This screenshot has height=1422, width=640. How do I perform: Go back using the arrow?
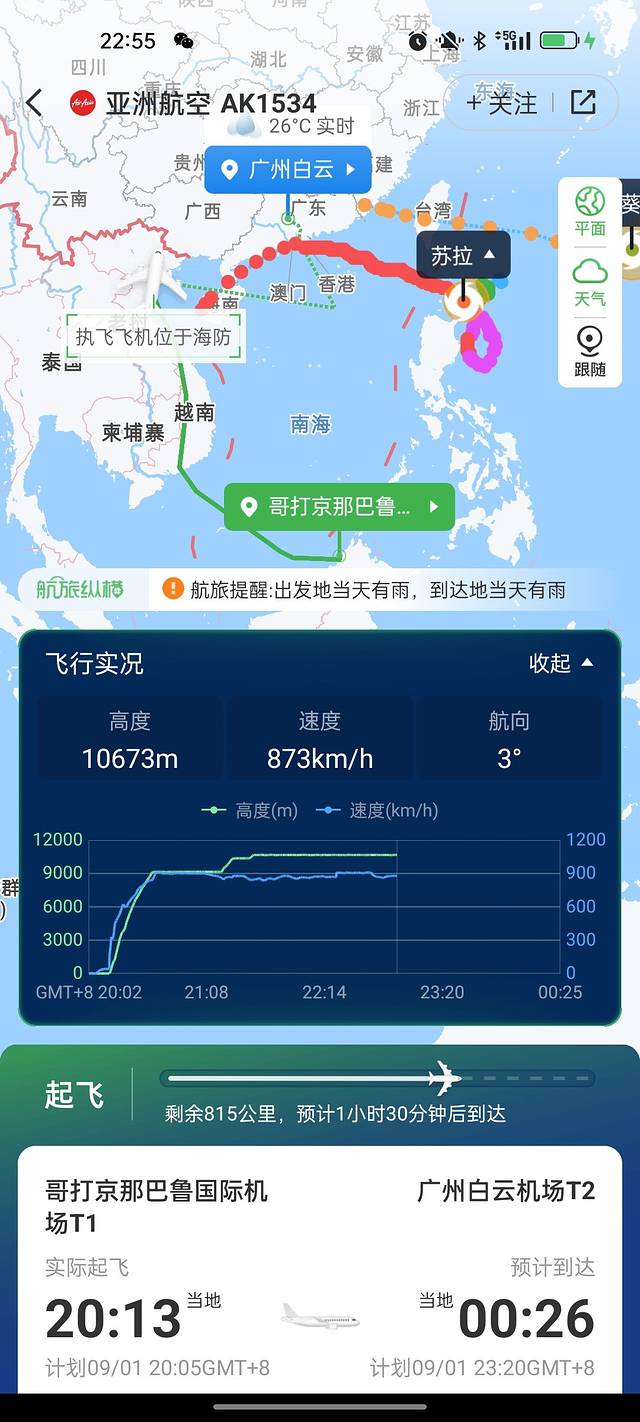click(x=34, y=103)
